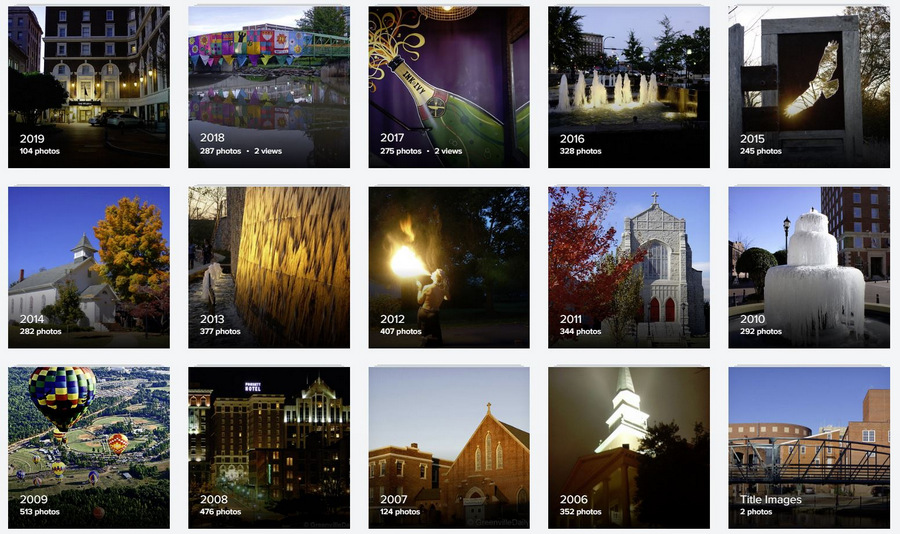900x534 pixels.
Task: Open the 2018 album with 287 photos
Action: (268, 86)
